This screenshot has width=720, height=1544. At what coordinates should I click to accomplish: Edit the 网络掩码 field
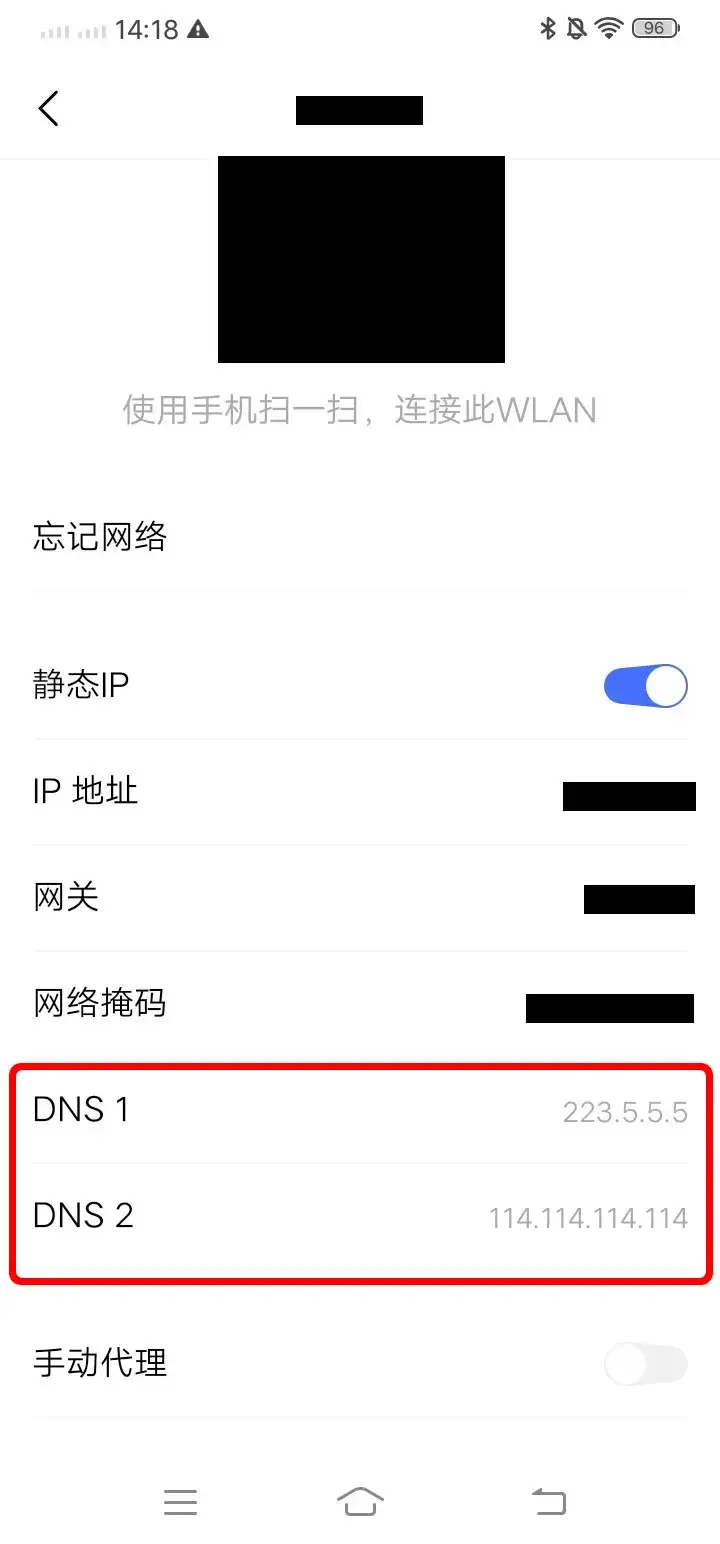[x=609, y=1007]
